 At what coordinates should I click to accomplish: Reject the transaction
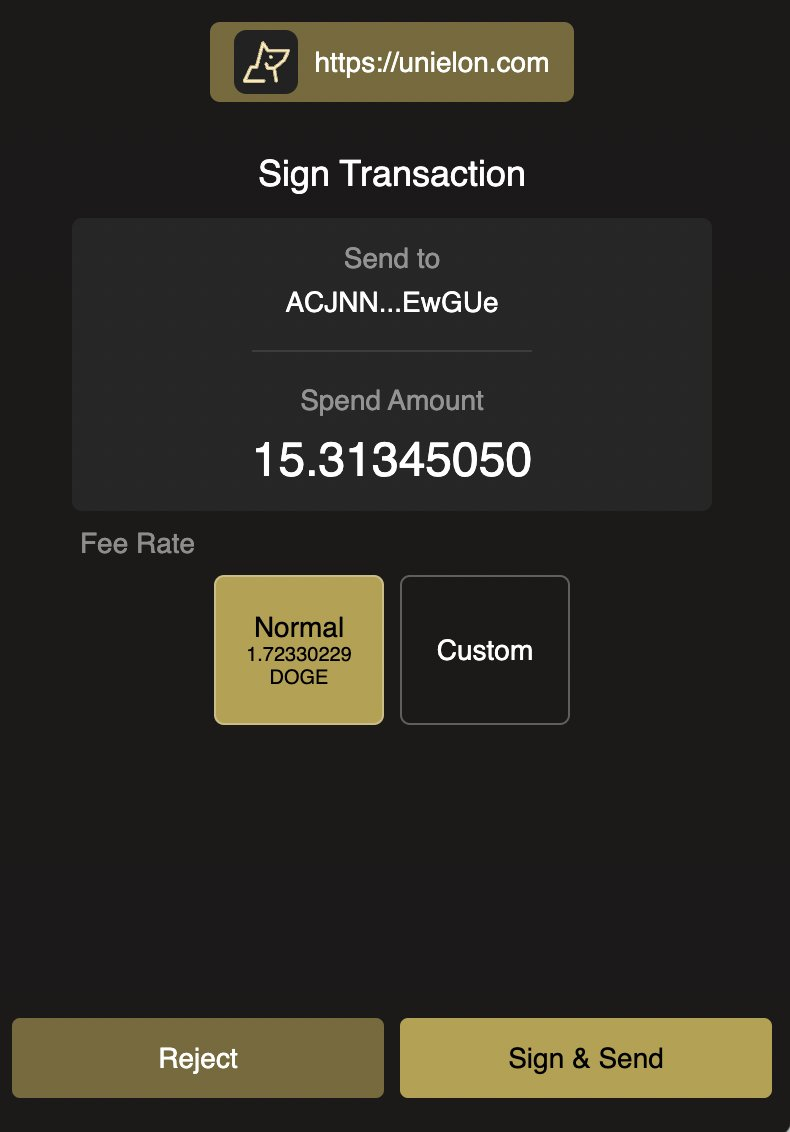pyautogui.click(x=198, y=1058)
